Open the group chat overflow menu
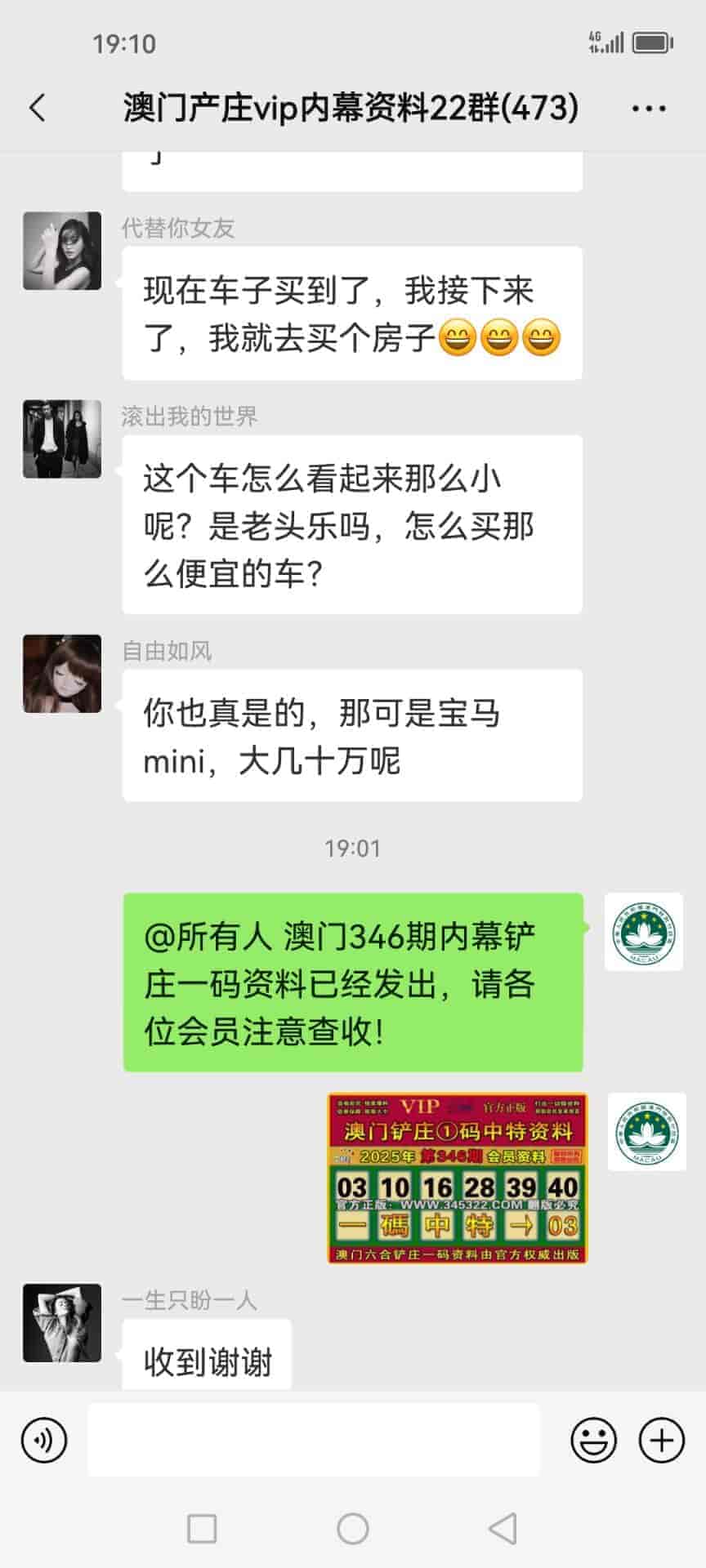This screenshot has width=706, height=1568. tap(649, 108)
